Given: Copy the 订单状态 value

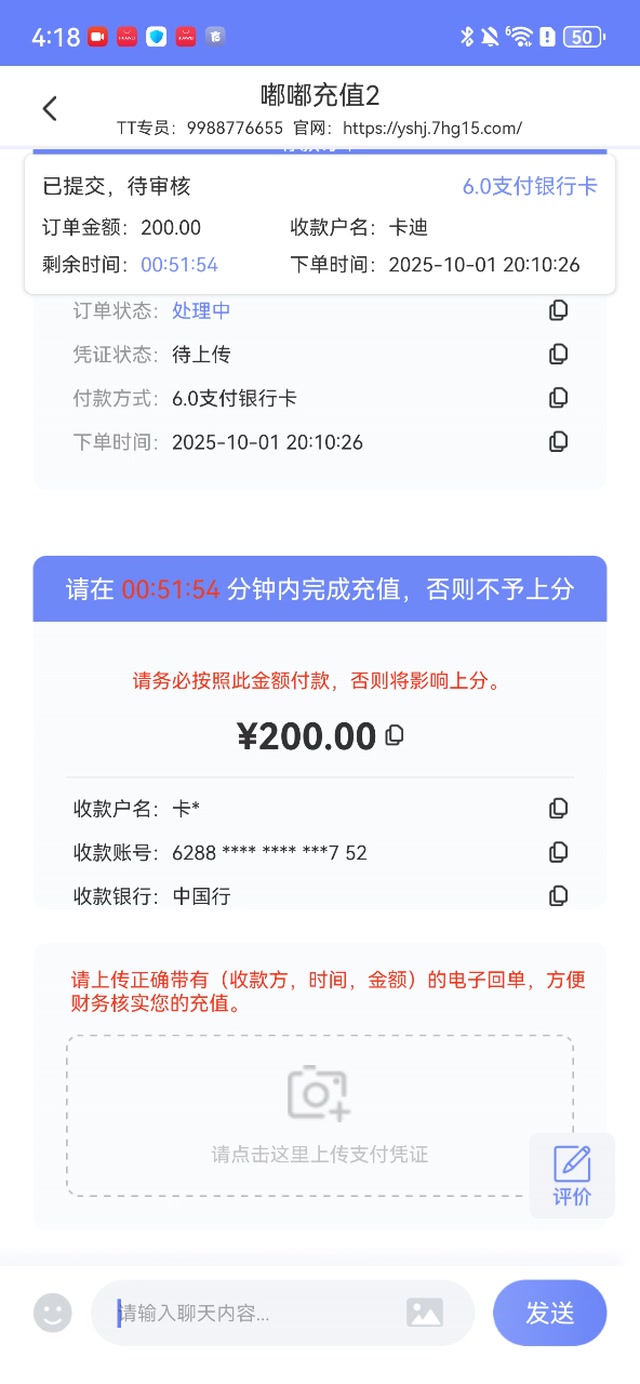Looking at the screenshot, I should point(558,310).
